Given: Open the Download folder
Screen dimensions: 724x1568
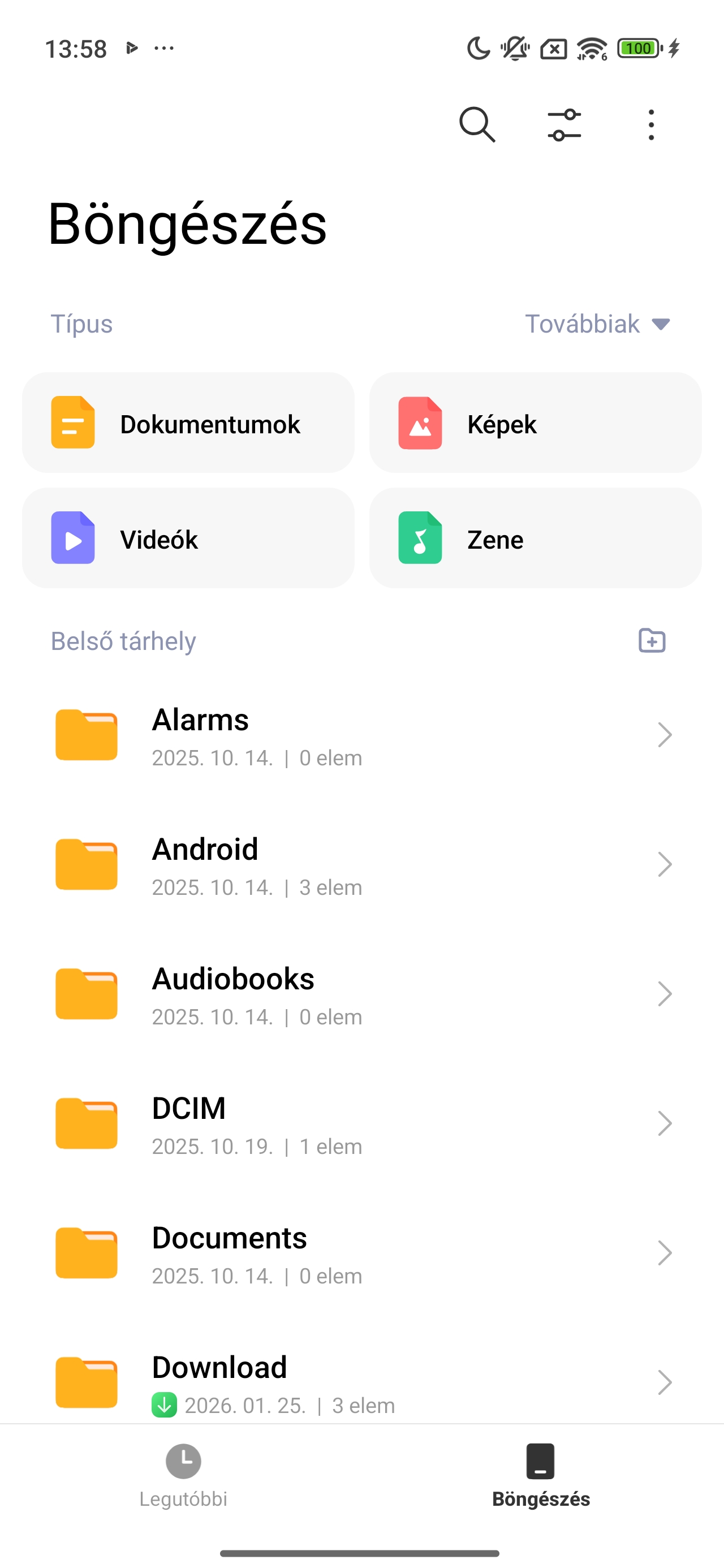Looking at the screenshot, I should pyautogui.click(x=361, y=1382).
